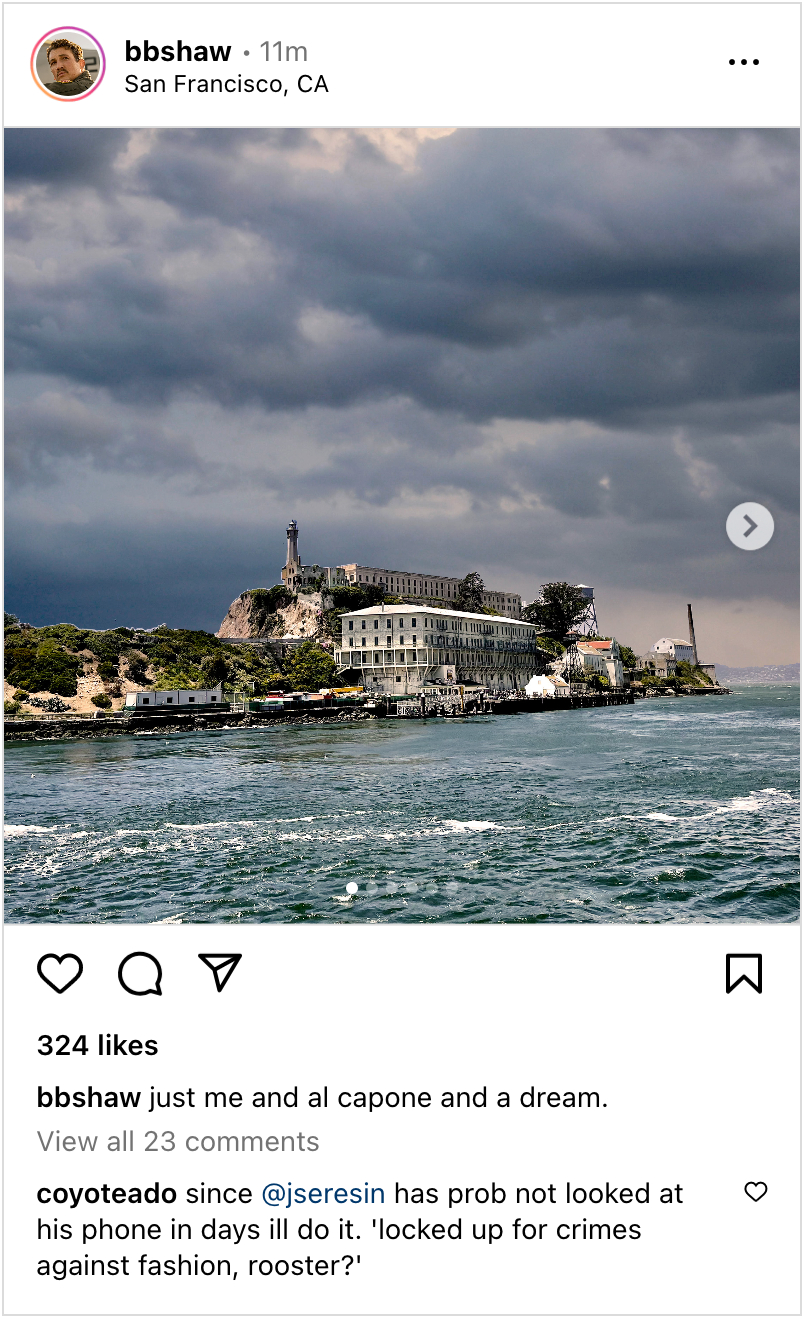Open the @jseresin mention

click(x=323, y=1194)
